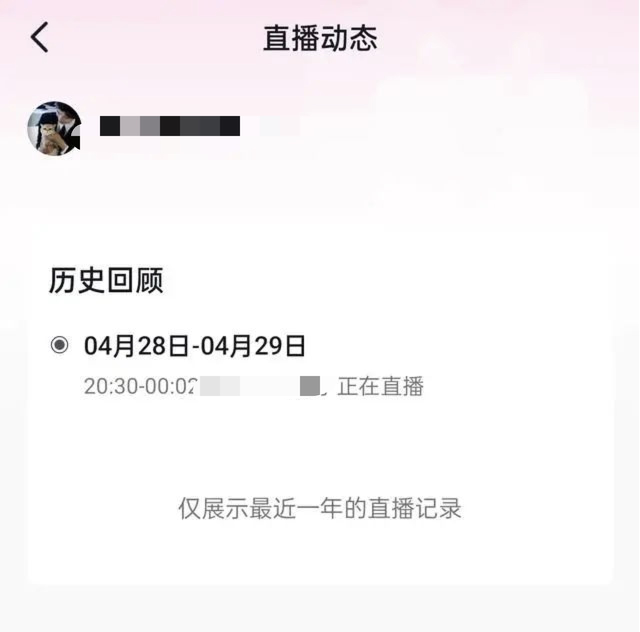Open the streamer's profile avatar
This screenshot has width=640, height=632.
tap(54, 128)
